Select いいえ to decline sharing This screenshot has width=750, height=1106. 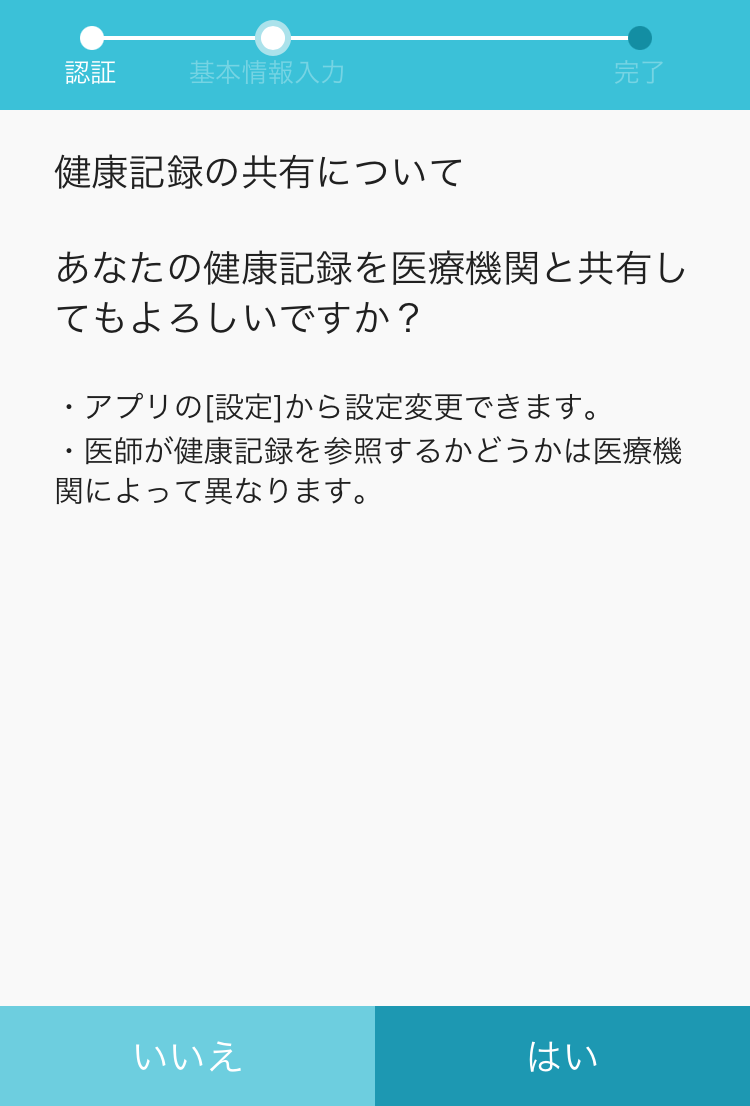(187, 1056)
